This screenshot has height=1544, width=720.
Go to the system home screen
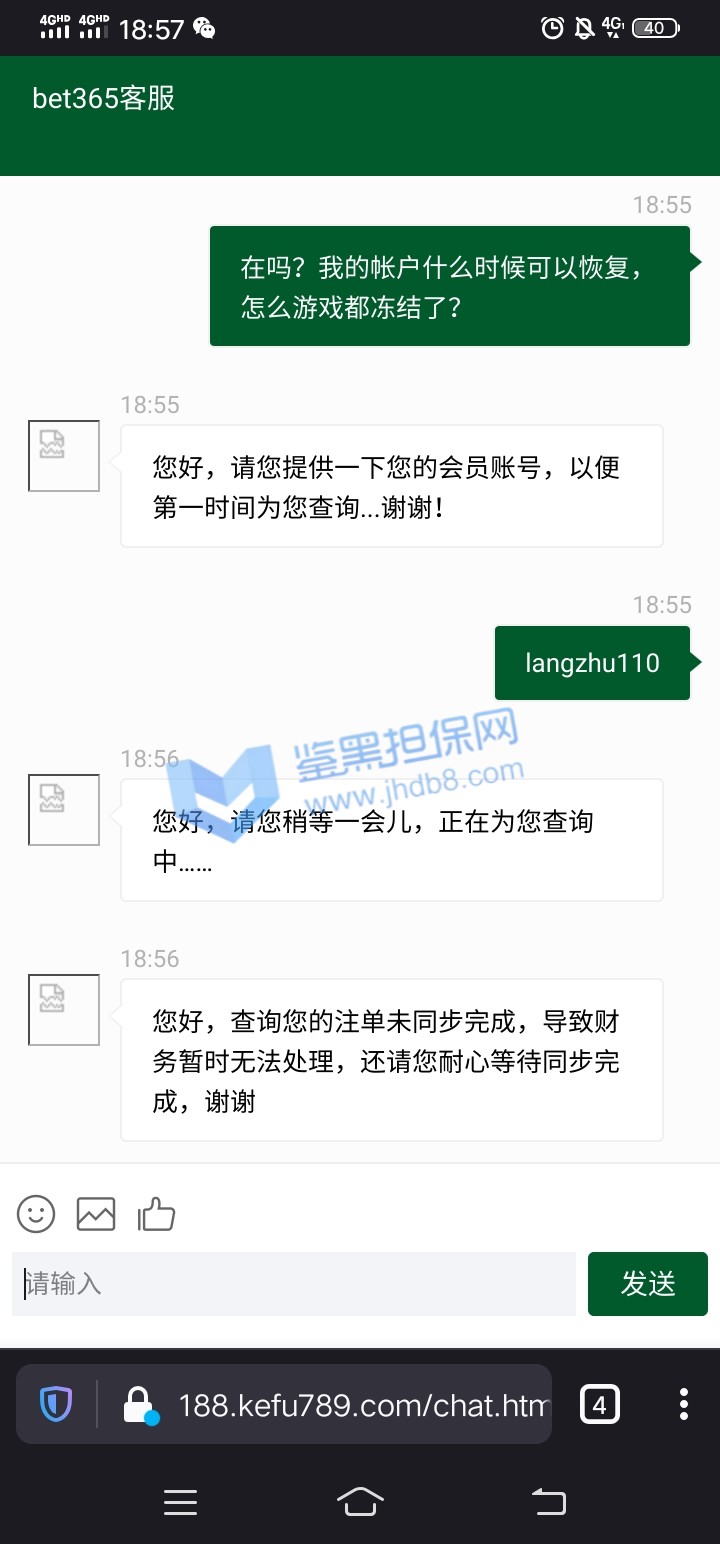(360, 1502)
